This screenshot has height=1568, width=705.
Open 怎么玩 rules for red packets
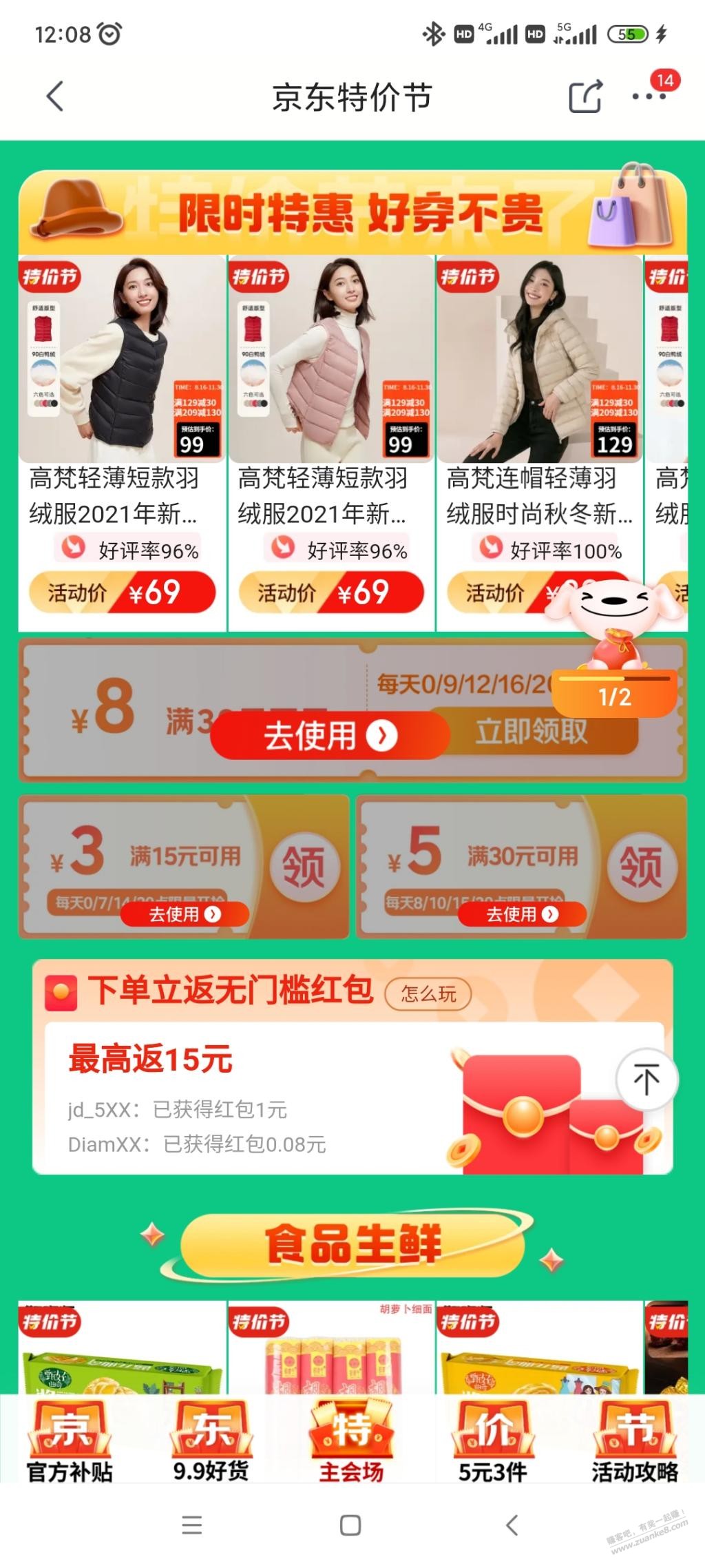[x=428, y=993]
